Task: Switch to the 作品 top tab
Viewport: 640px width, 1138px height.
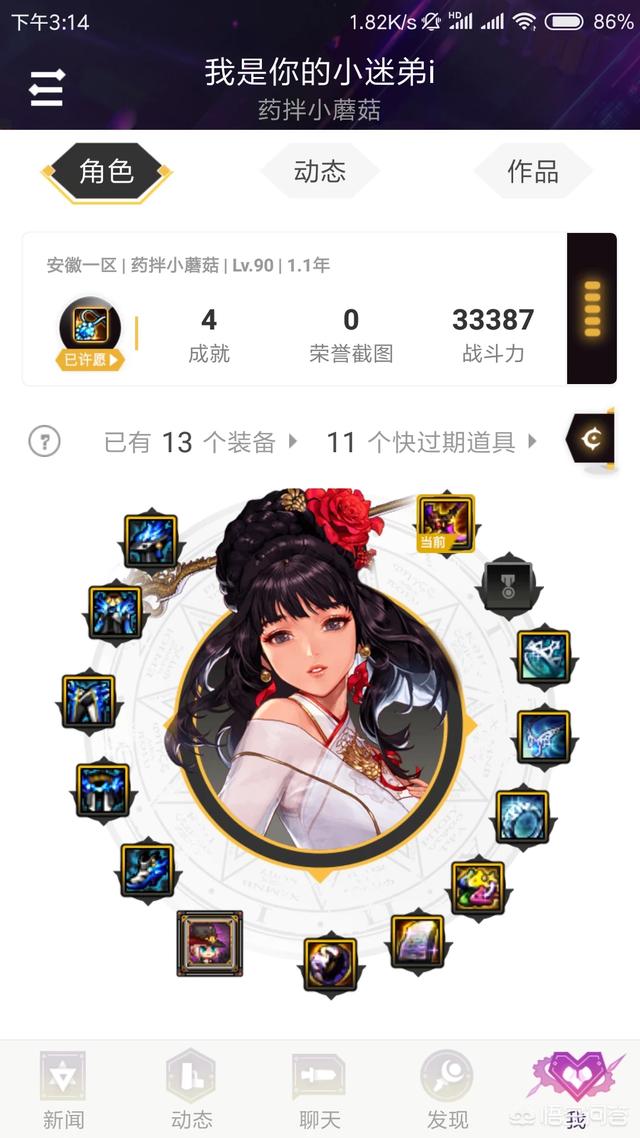Action: pyautogui.click(x=533, y=171)
